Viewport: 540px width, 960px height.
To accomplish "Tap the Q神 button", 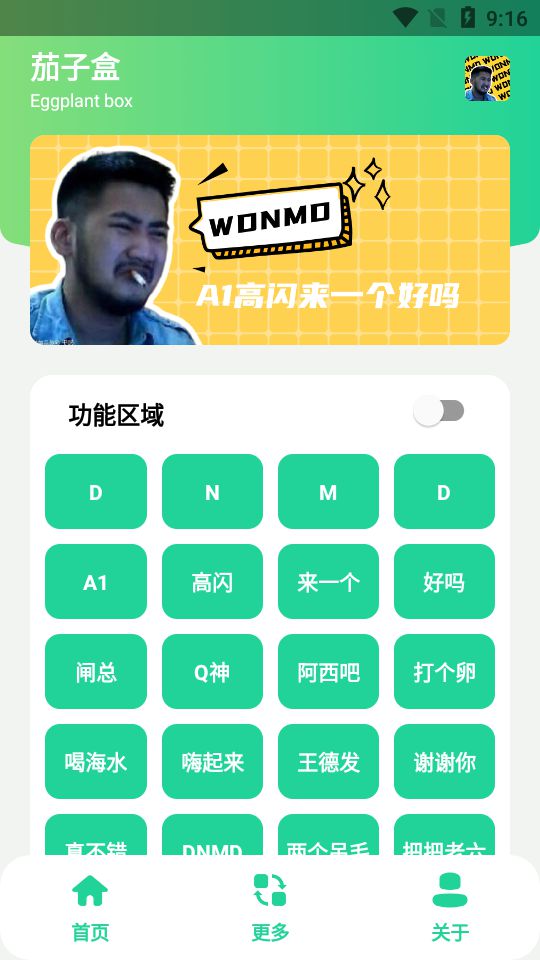I will point(212,672).
